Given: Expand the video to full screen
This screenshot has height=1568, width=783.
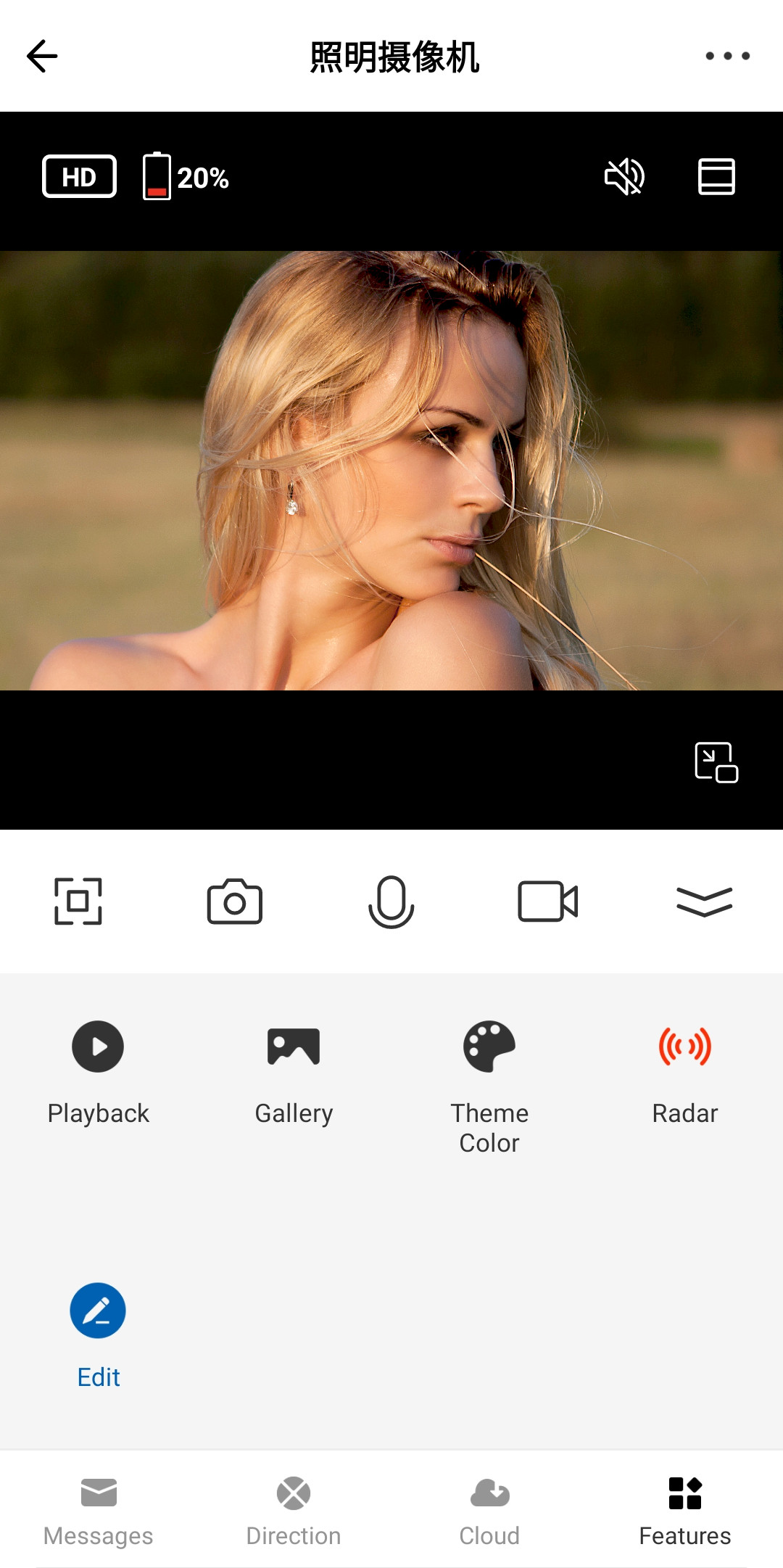Looking at the screenshot, I should pos(78,901).
